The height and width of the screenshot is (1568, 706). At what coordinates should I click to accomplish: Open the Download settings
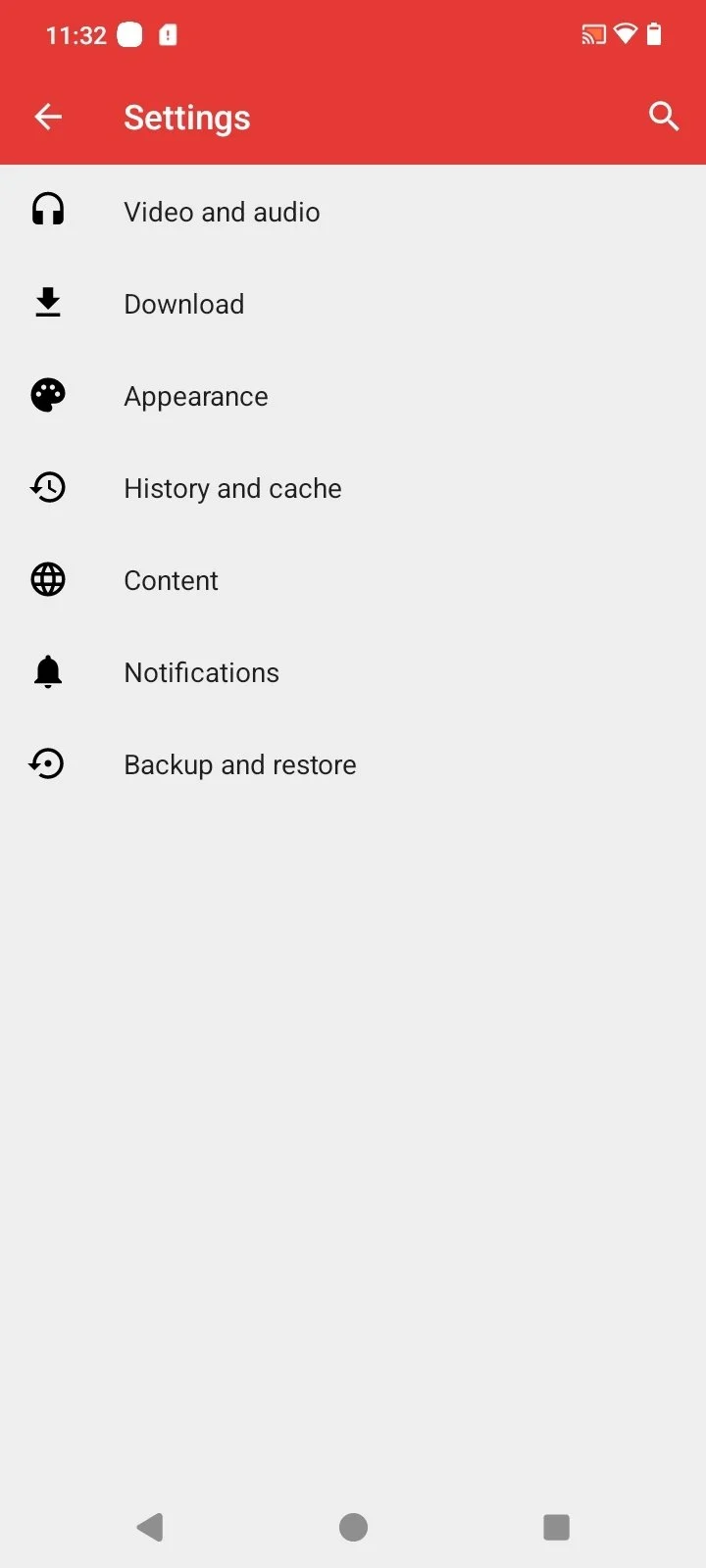pyautogui.click(x=184, y=304)
